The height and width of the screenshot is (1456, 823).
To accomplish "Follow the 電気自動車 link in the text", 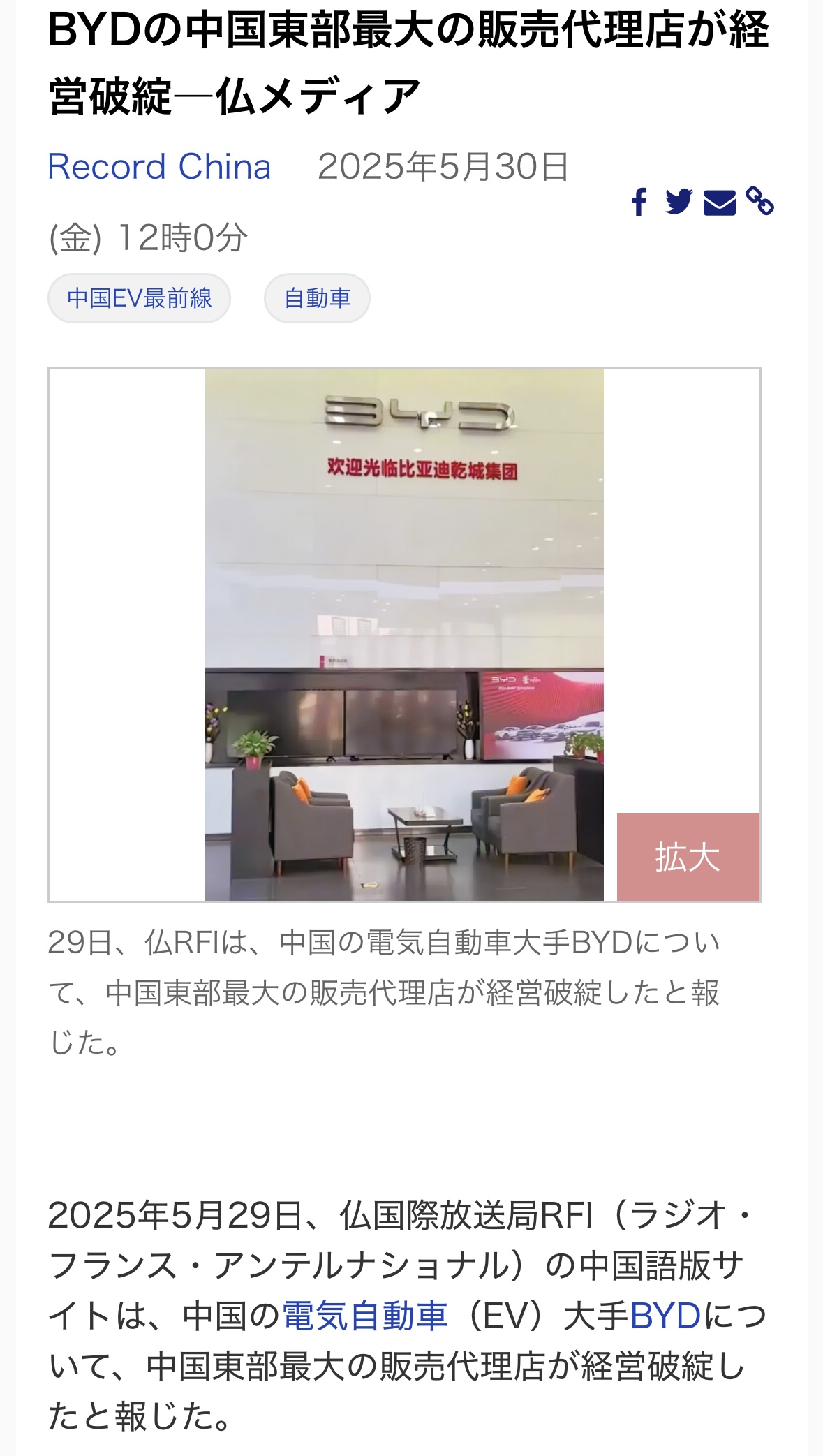I will (x=364, y=1316).
